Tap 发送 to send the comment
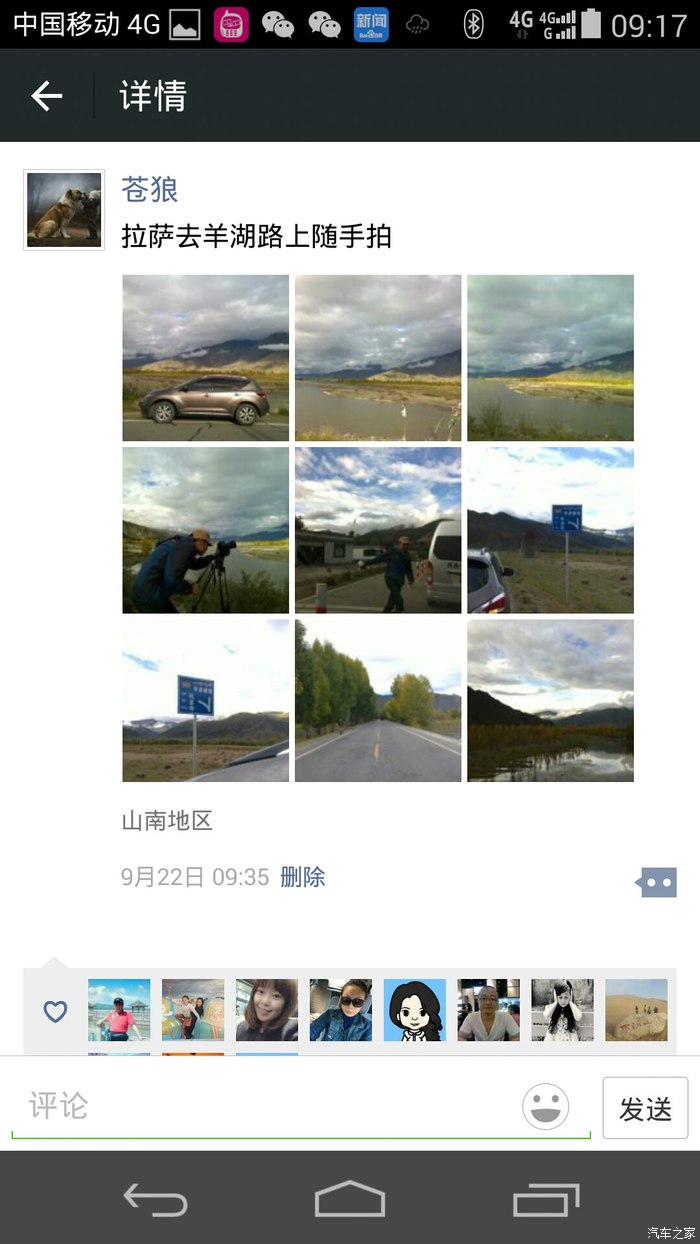700x1244 pixels. [x=645, y=1108]
